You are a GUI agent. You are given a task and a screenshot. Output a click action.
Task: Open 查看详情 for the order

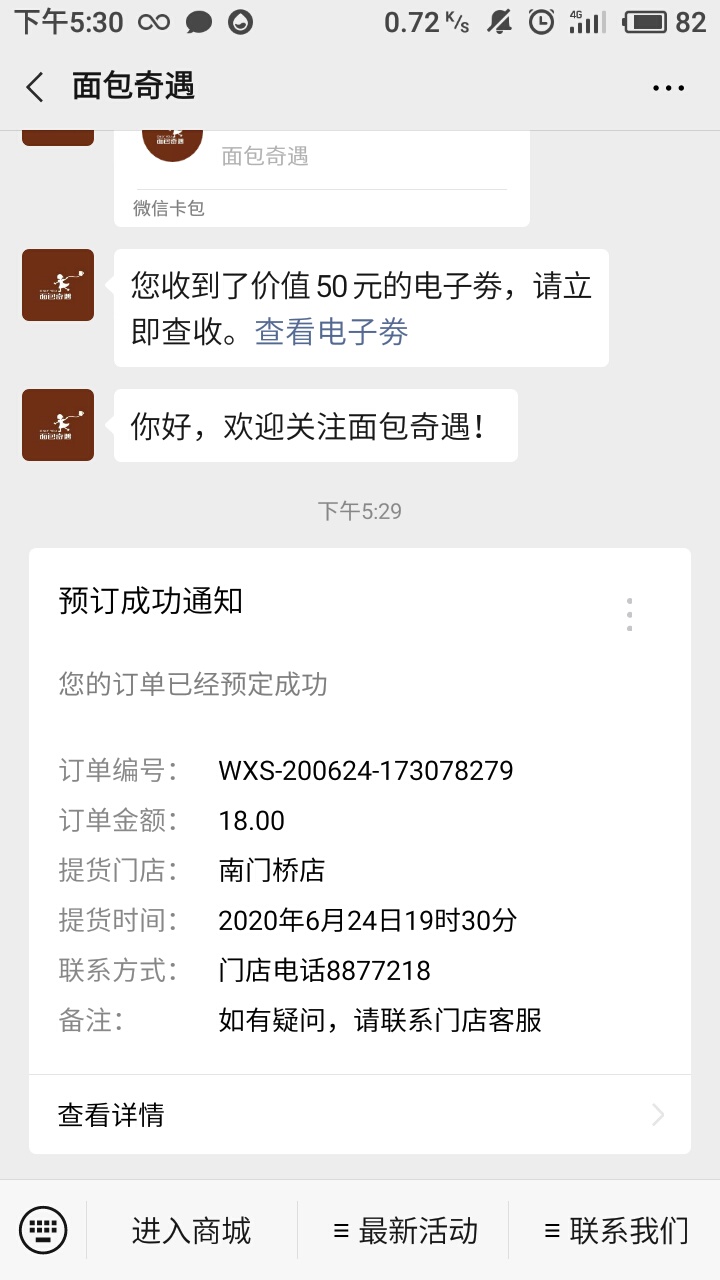[360, 1114]
